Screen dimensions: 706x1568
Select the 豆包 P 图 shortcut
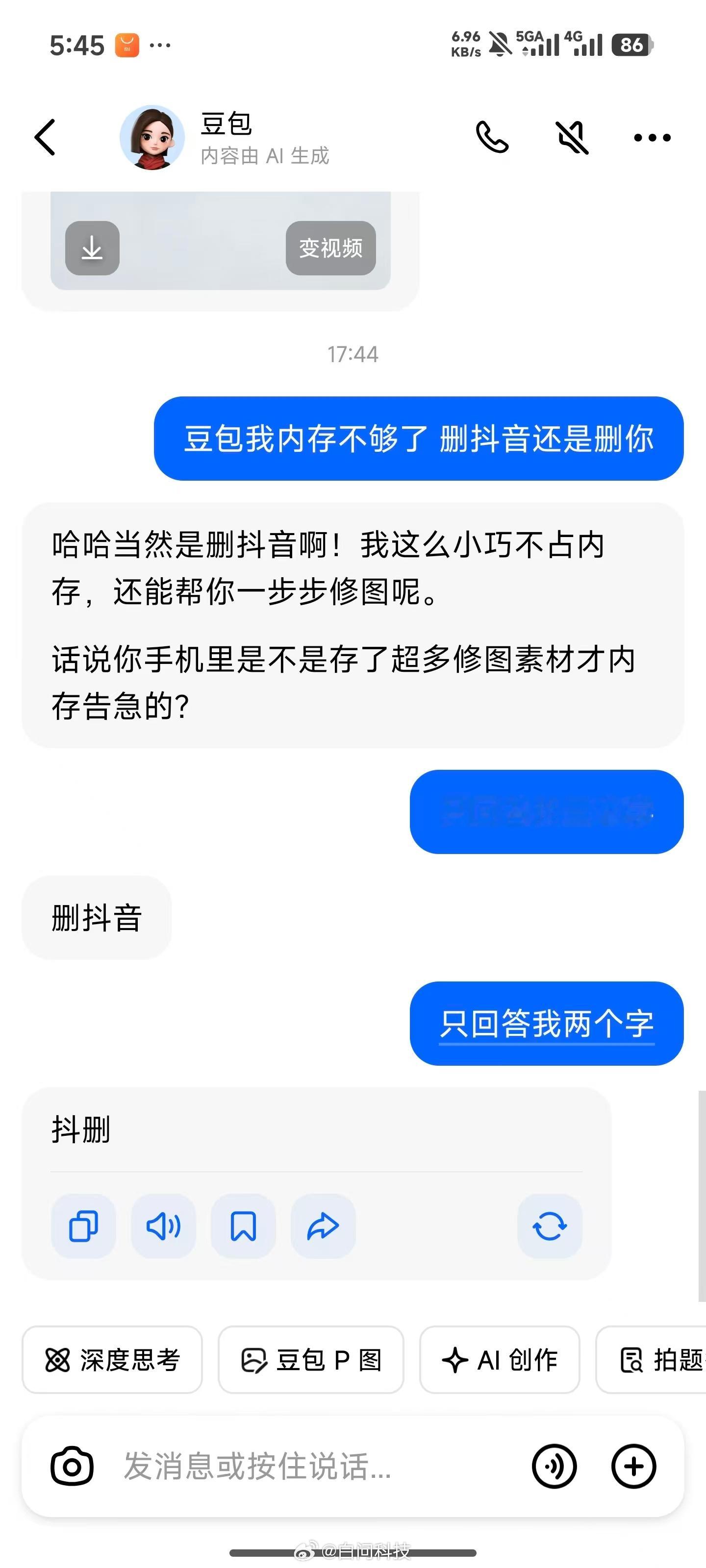point(312,1360)
